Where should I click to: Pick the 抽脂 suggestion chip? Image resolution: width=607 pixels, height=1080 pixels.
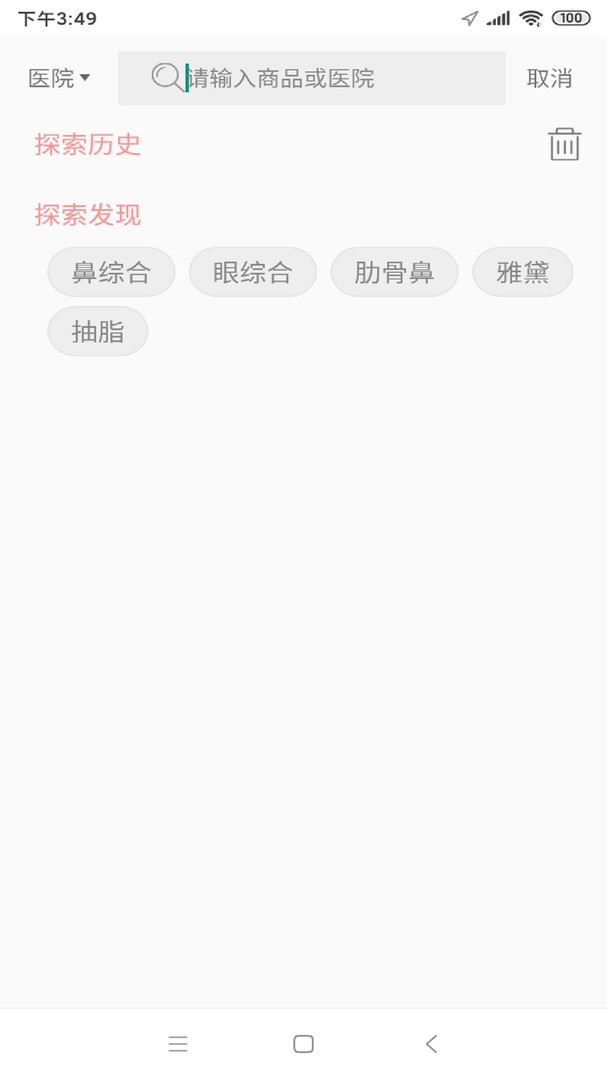98,331
